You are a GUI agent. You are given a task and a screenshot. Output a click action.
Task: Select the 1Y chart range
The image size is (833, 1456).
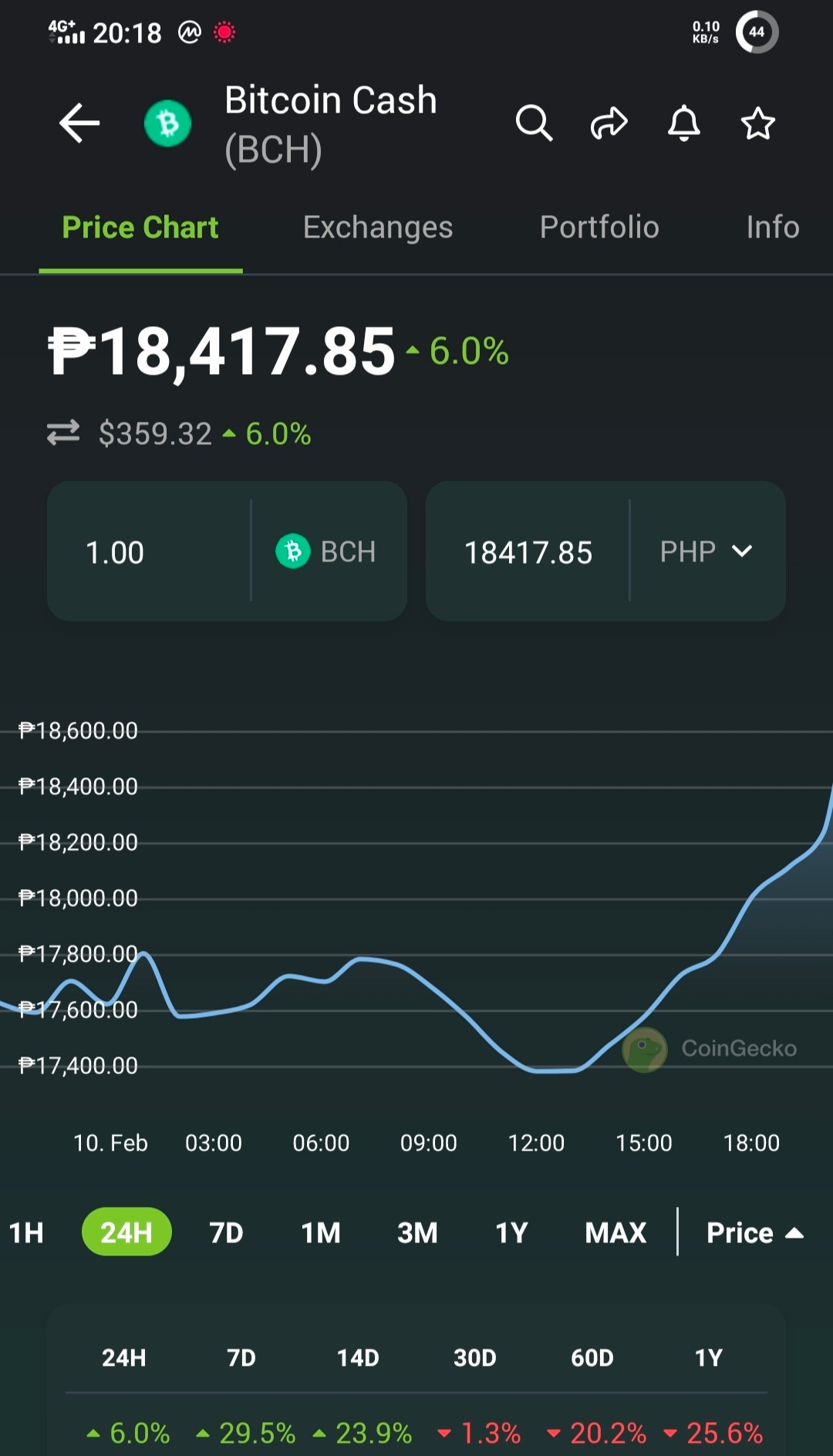pyautogui.click(x=511, y=1232)
